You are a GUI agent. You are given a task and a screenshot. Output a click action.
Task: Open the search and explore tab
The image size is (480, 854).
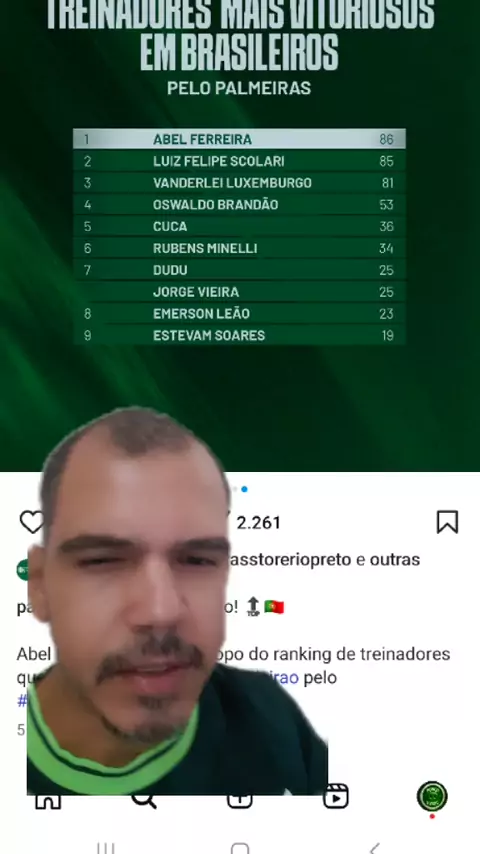(x=144, y=801)
